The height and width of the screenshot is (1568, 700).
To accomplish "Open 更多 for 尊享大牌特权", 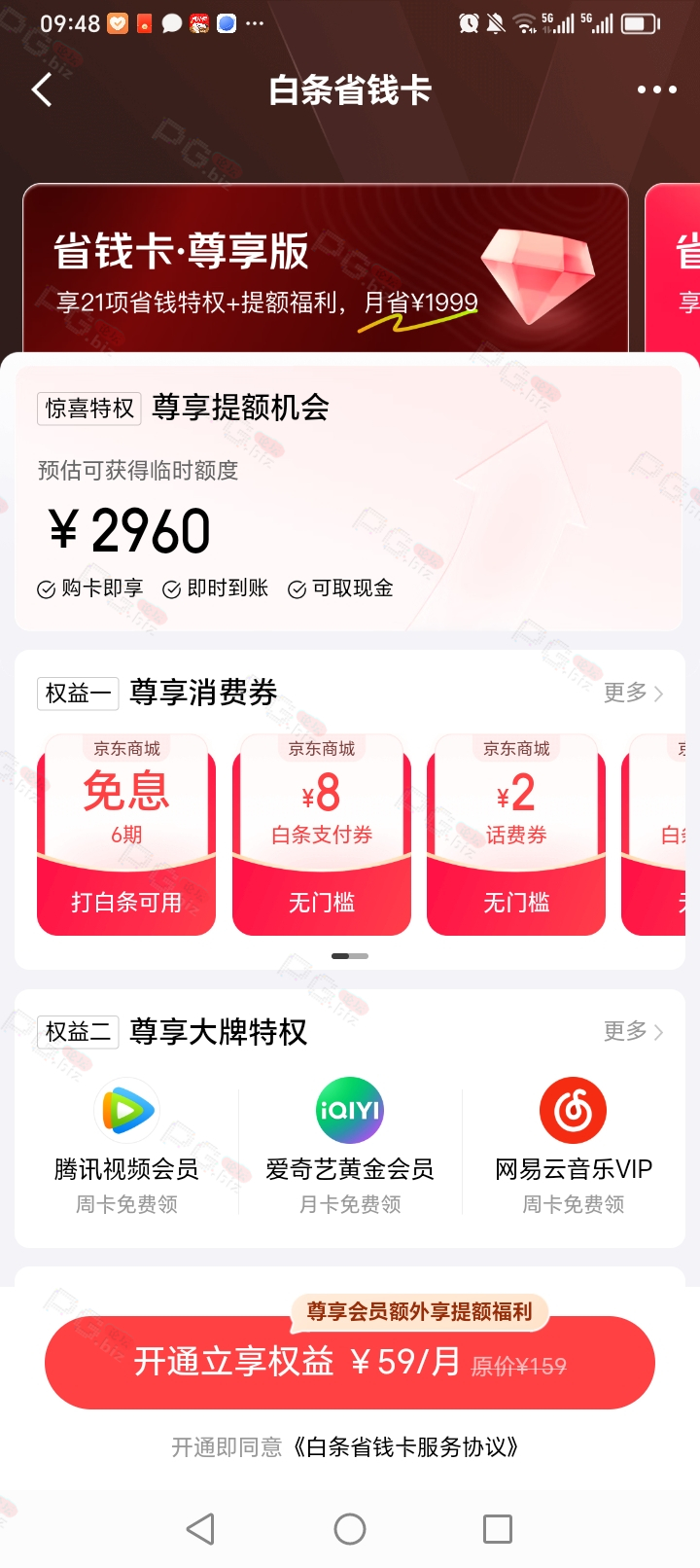I will (633, 1031).
